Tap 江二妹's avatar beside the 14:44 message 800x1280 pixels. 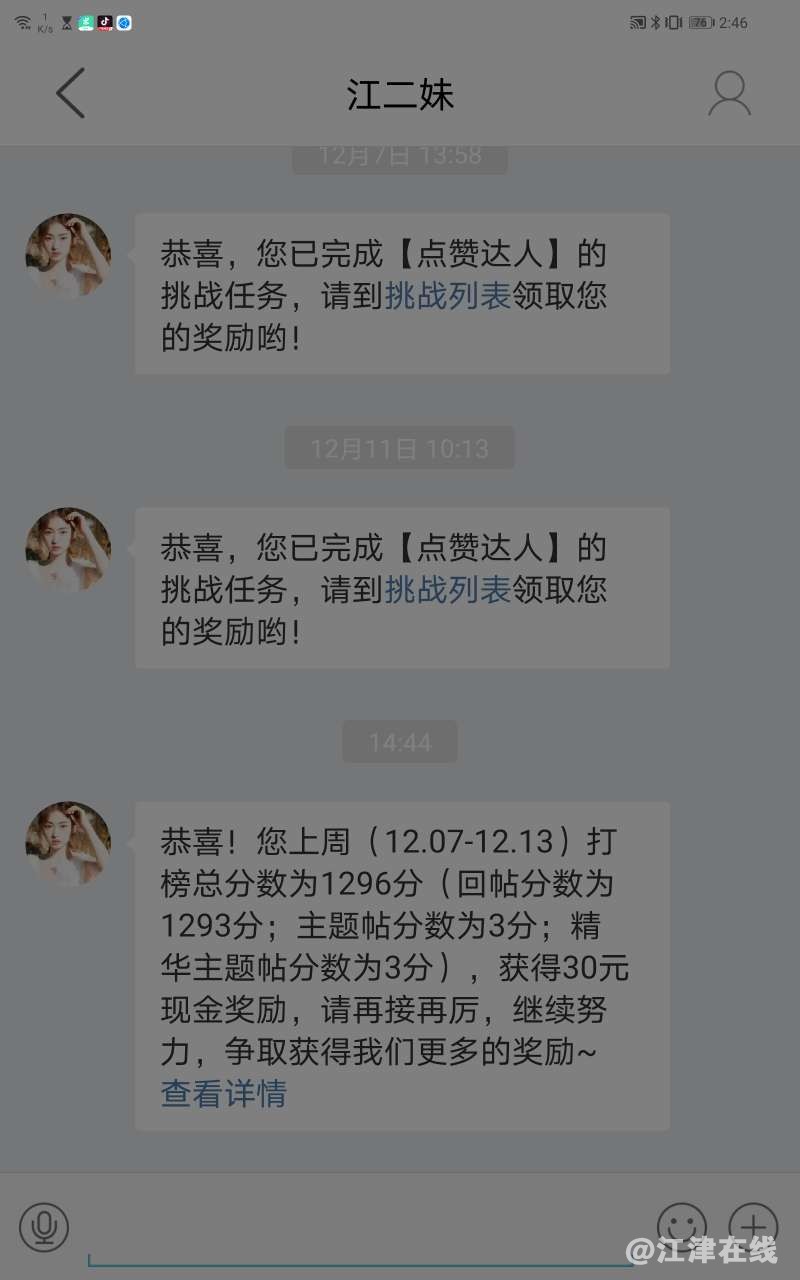point(68,843)
